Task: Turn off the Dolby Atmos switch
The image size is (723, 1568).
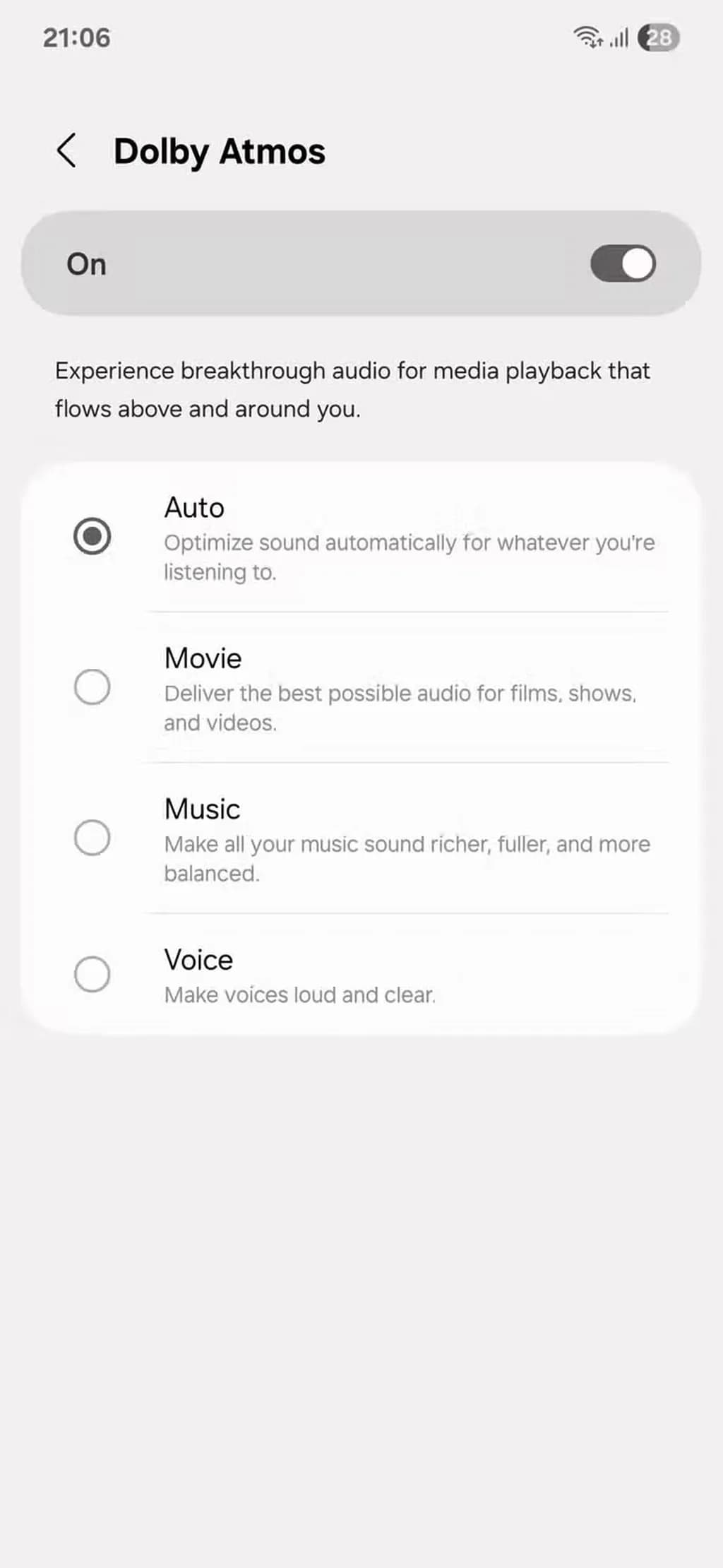Action: pyautogui.click(x=623, y=263)
